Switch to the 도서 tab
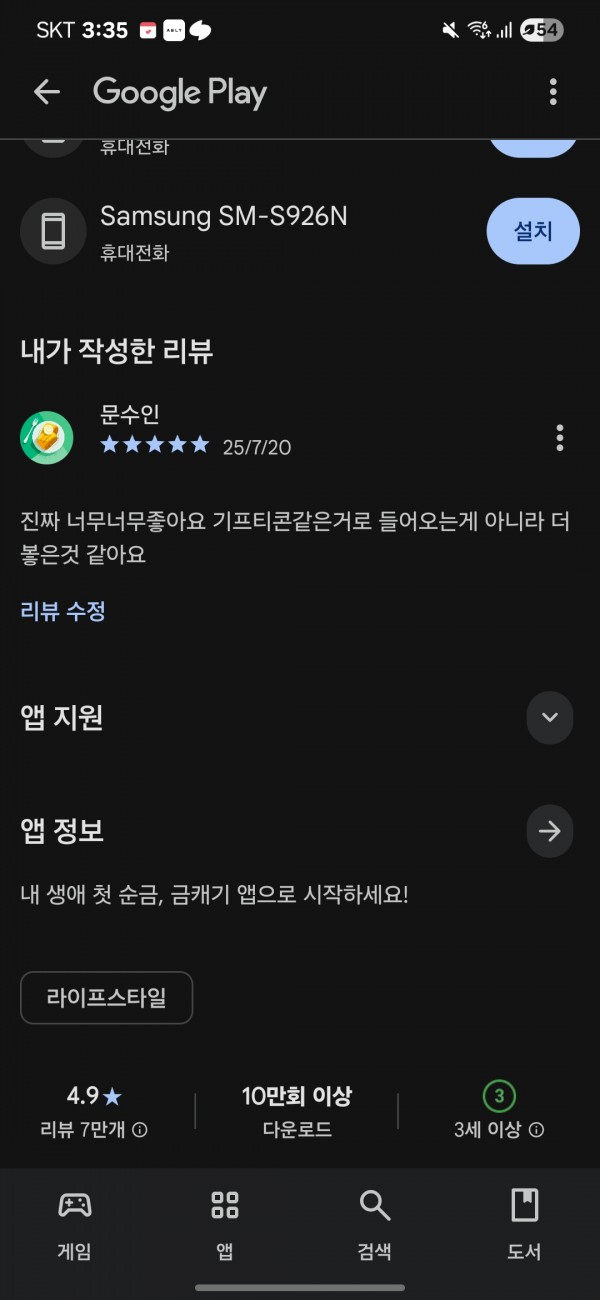This screenshot has width=600, height=1300. [524, 1222]
